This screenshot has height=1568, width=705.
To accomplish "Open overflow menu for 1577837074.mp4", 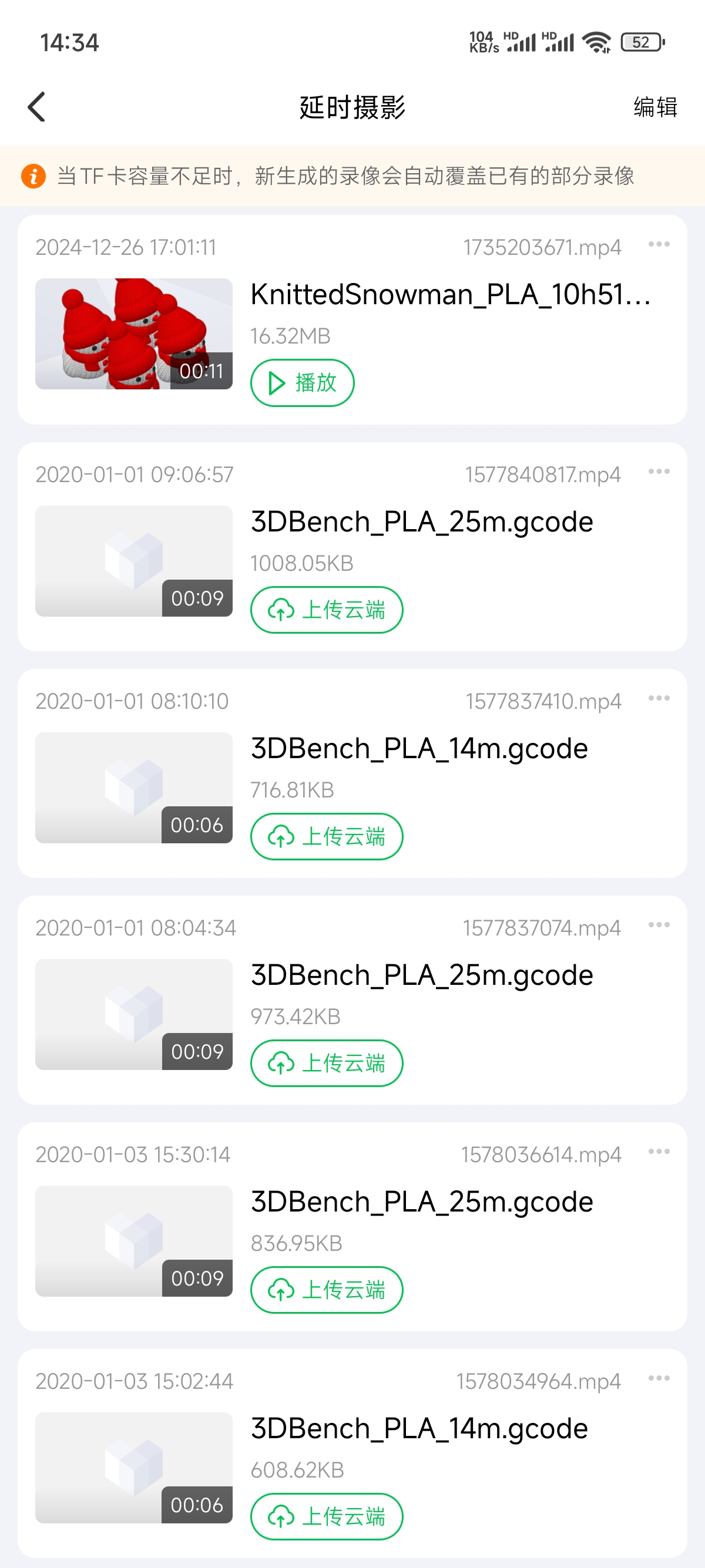I will [659, 925].
